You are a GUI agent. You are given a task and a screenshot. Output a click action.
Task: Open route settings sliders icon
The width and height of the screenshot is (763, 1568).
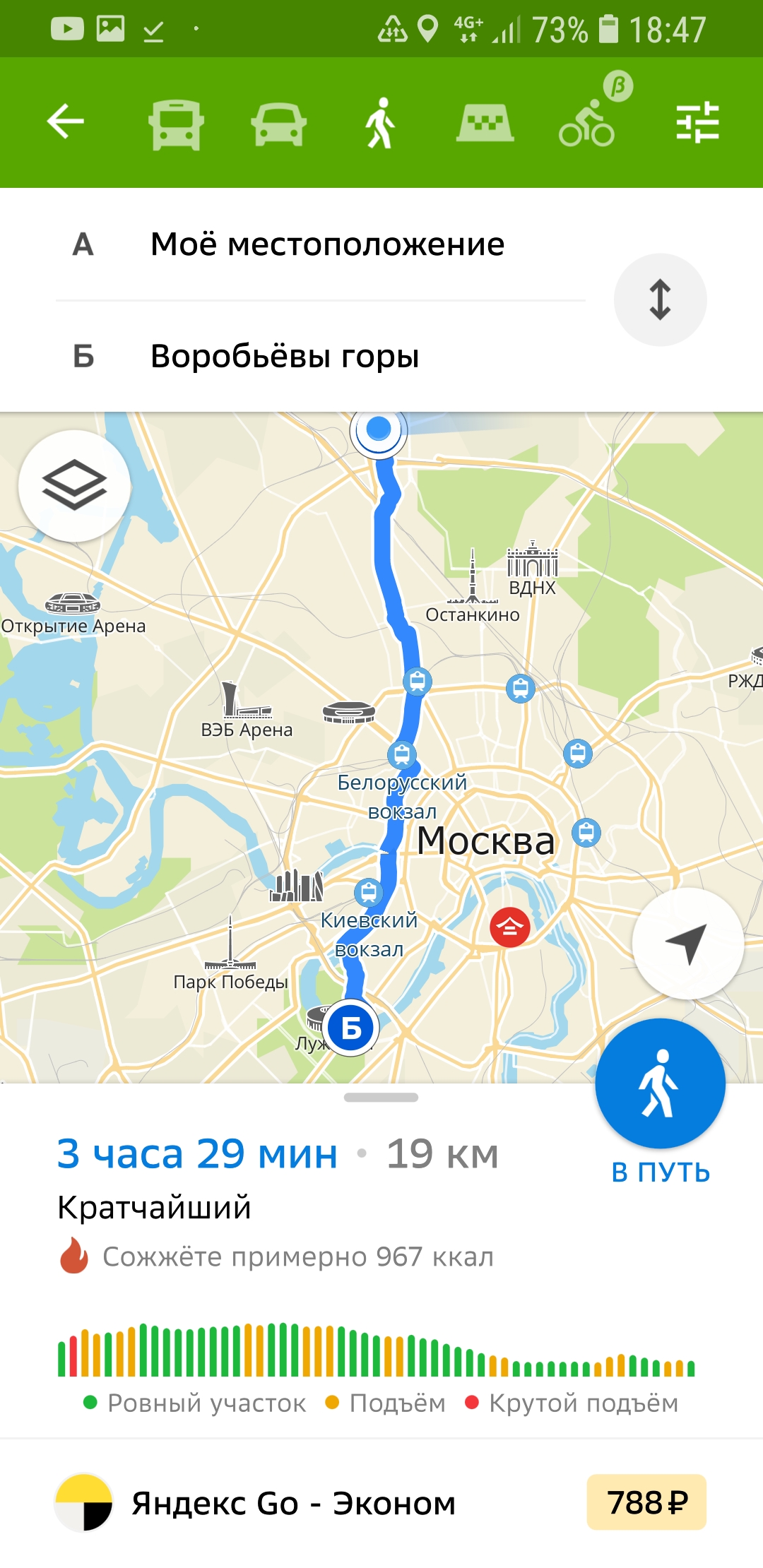tap(697, 123)
